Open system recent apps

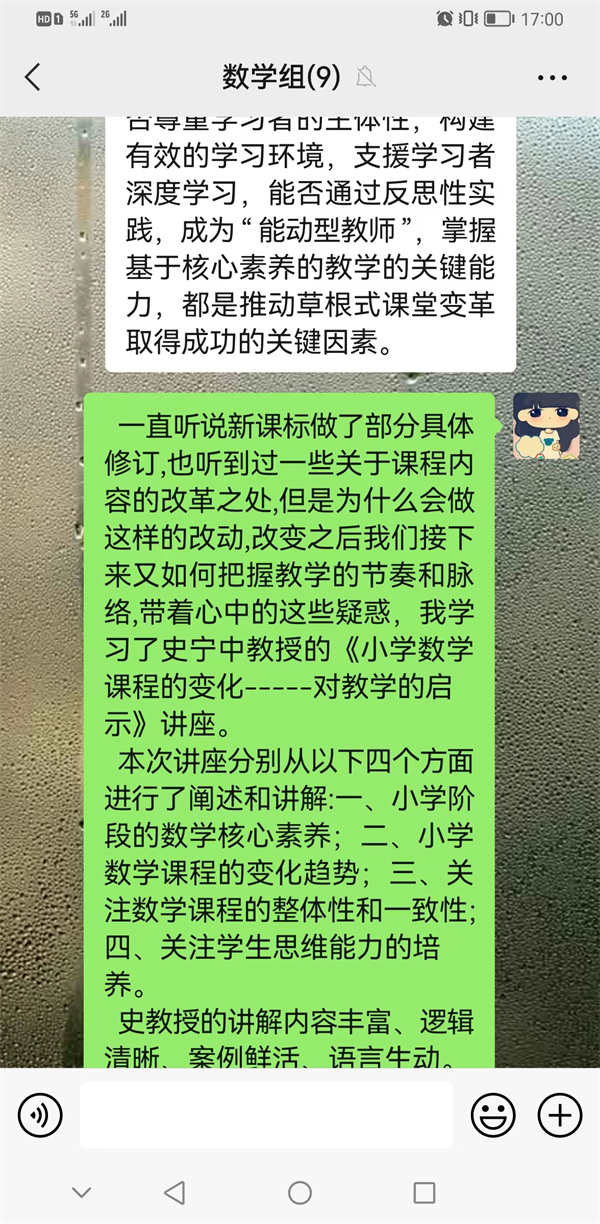pyautogui.click(x=424, y=1192)
